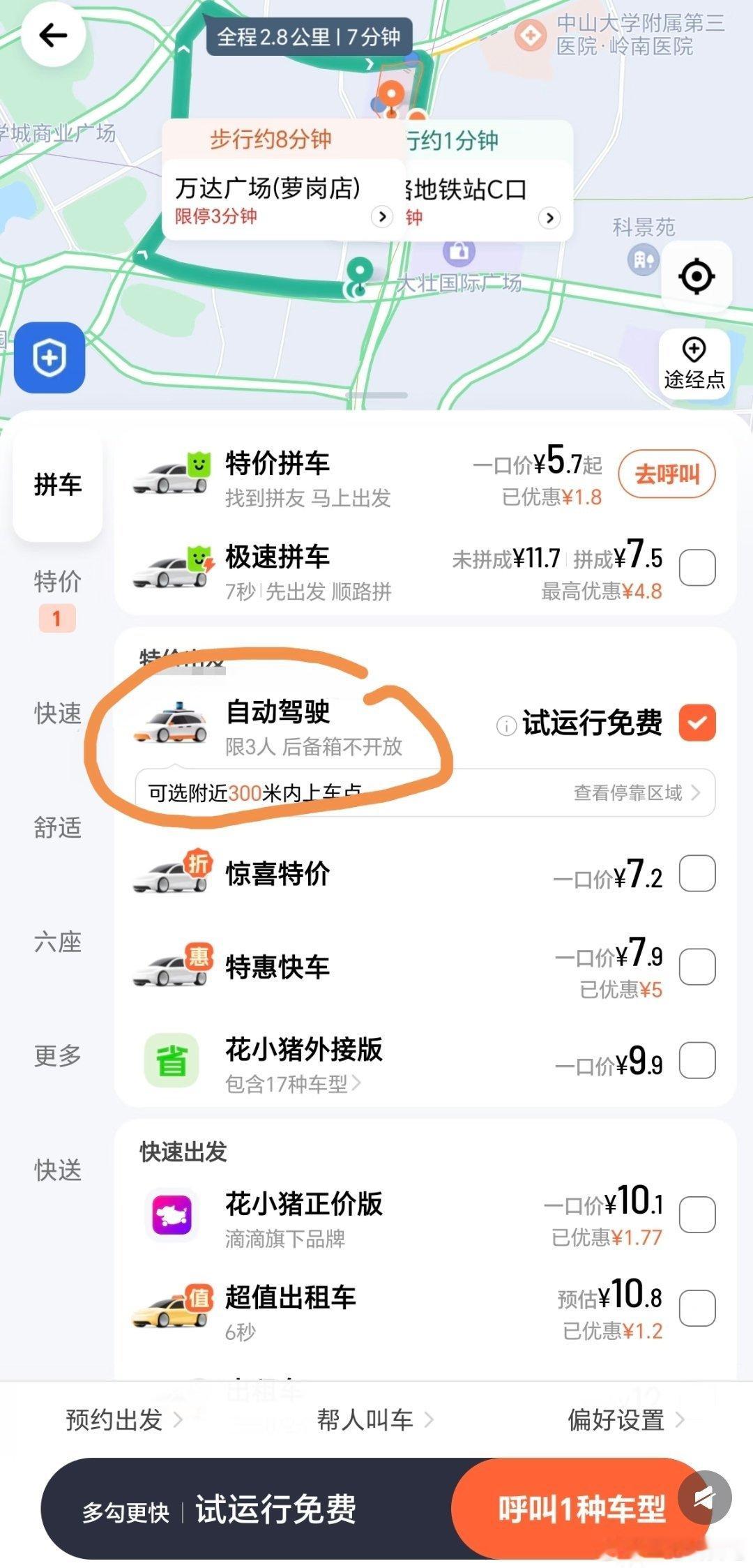The image size is (753, 1568).
Task: Tap the back arrow at top left
Action: tap(54, 34)
